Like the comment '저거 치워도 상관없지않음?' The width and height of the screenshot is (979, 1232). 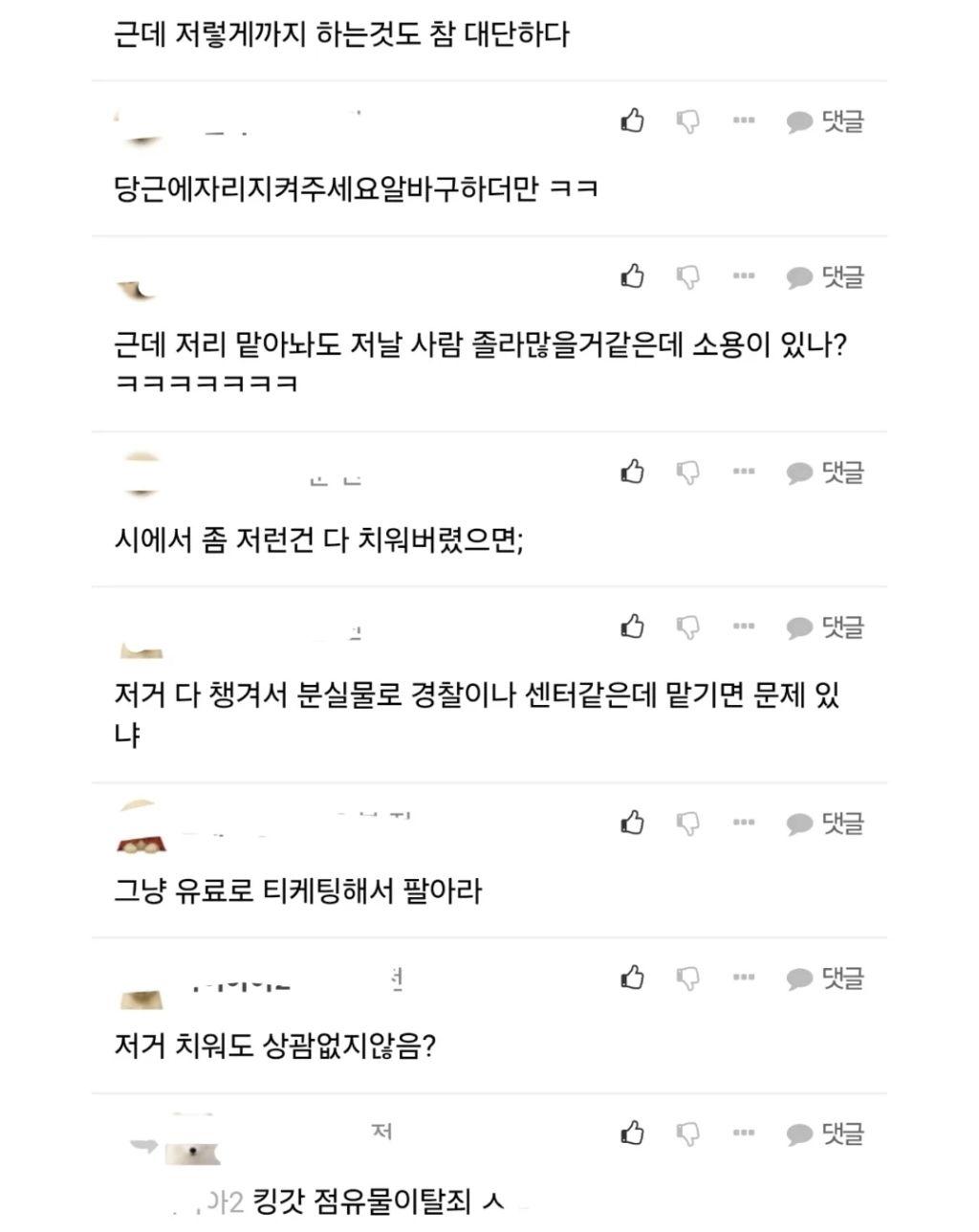632,978
